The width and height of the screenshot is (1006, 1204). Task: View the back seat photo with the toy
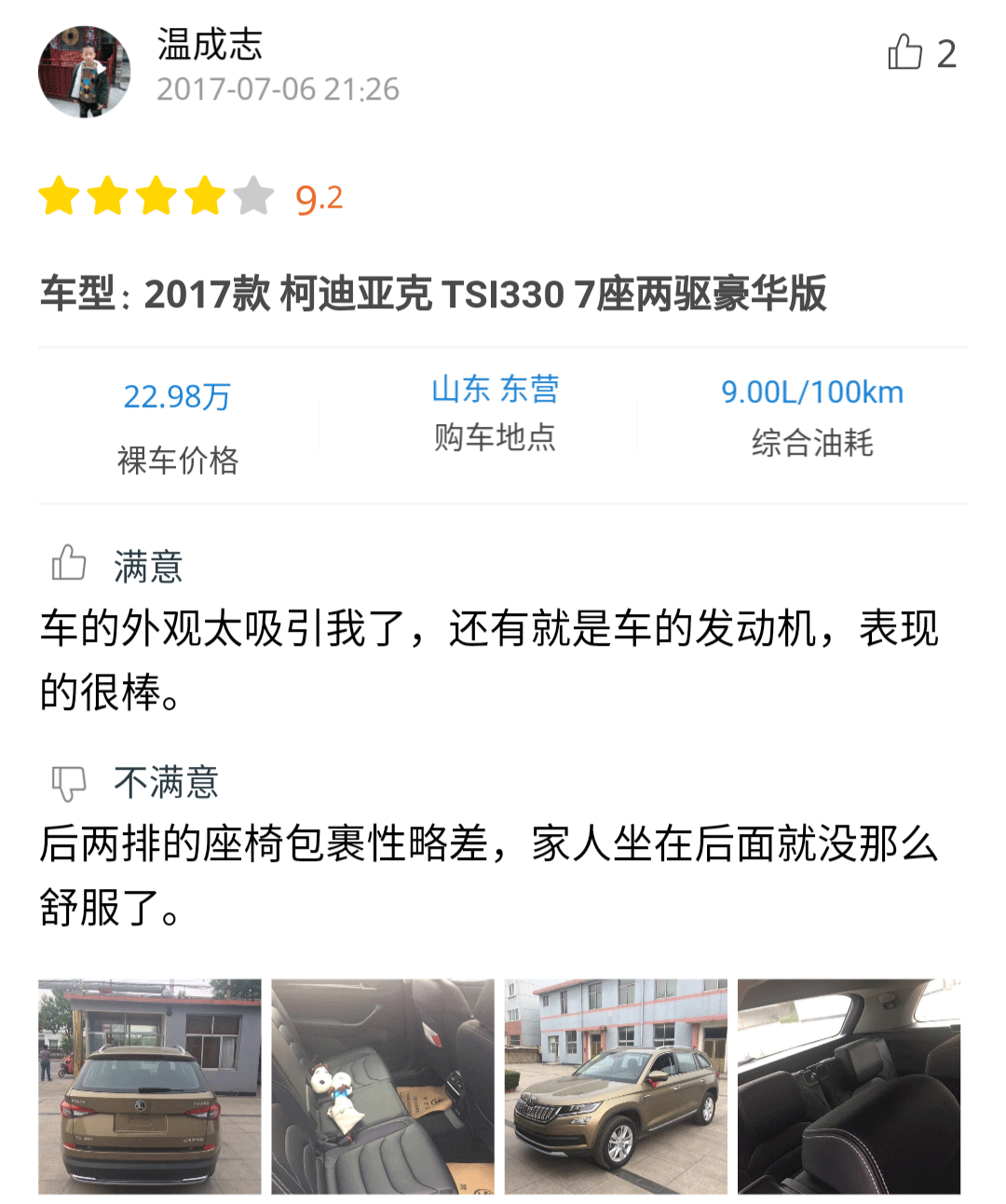click(383, 1086)
